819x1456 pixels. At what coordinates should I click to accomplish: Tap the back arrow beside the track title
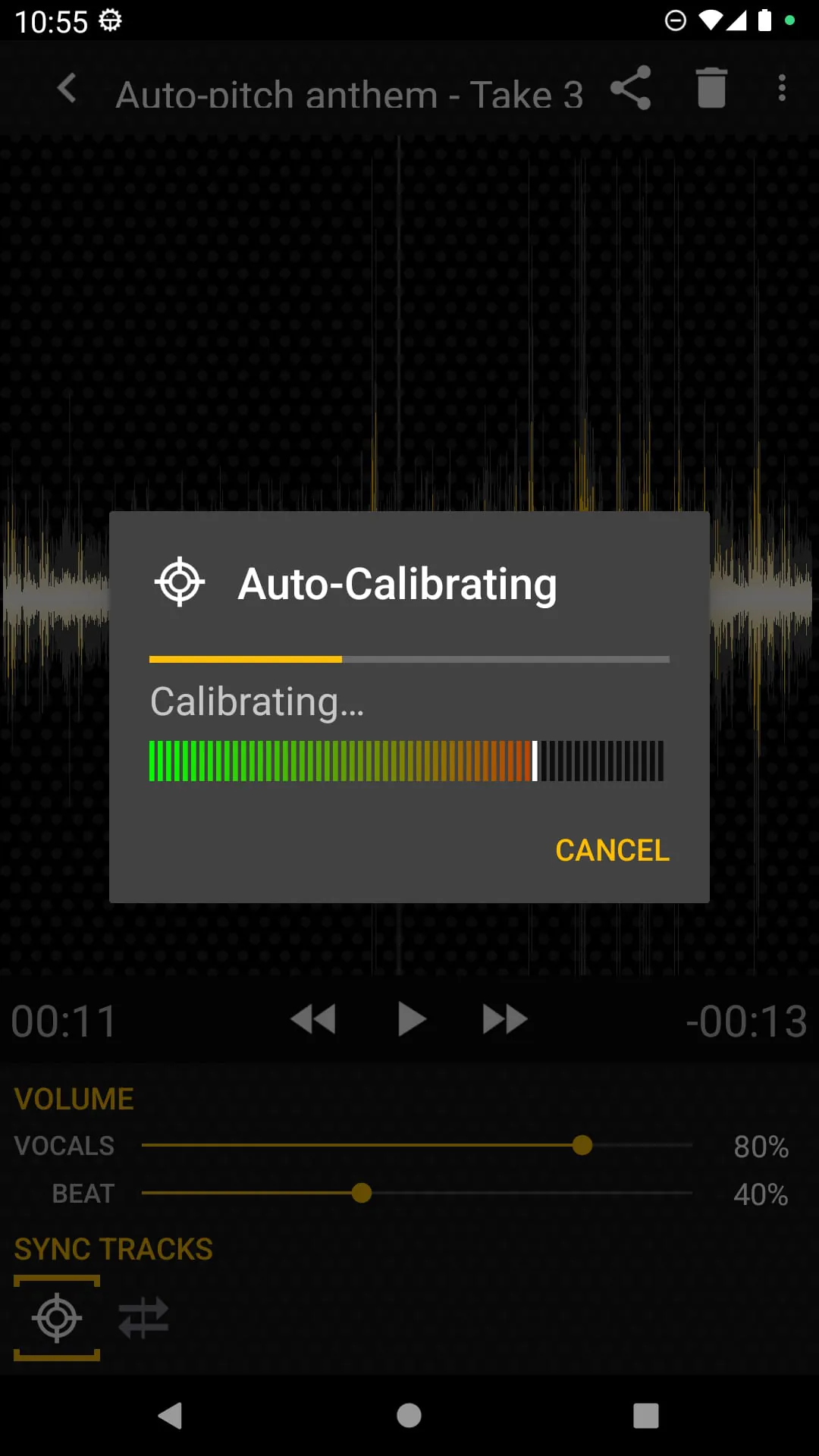coord(67,89)
